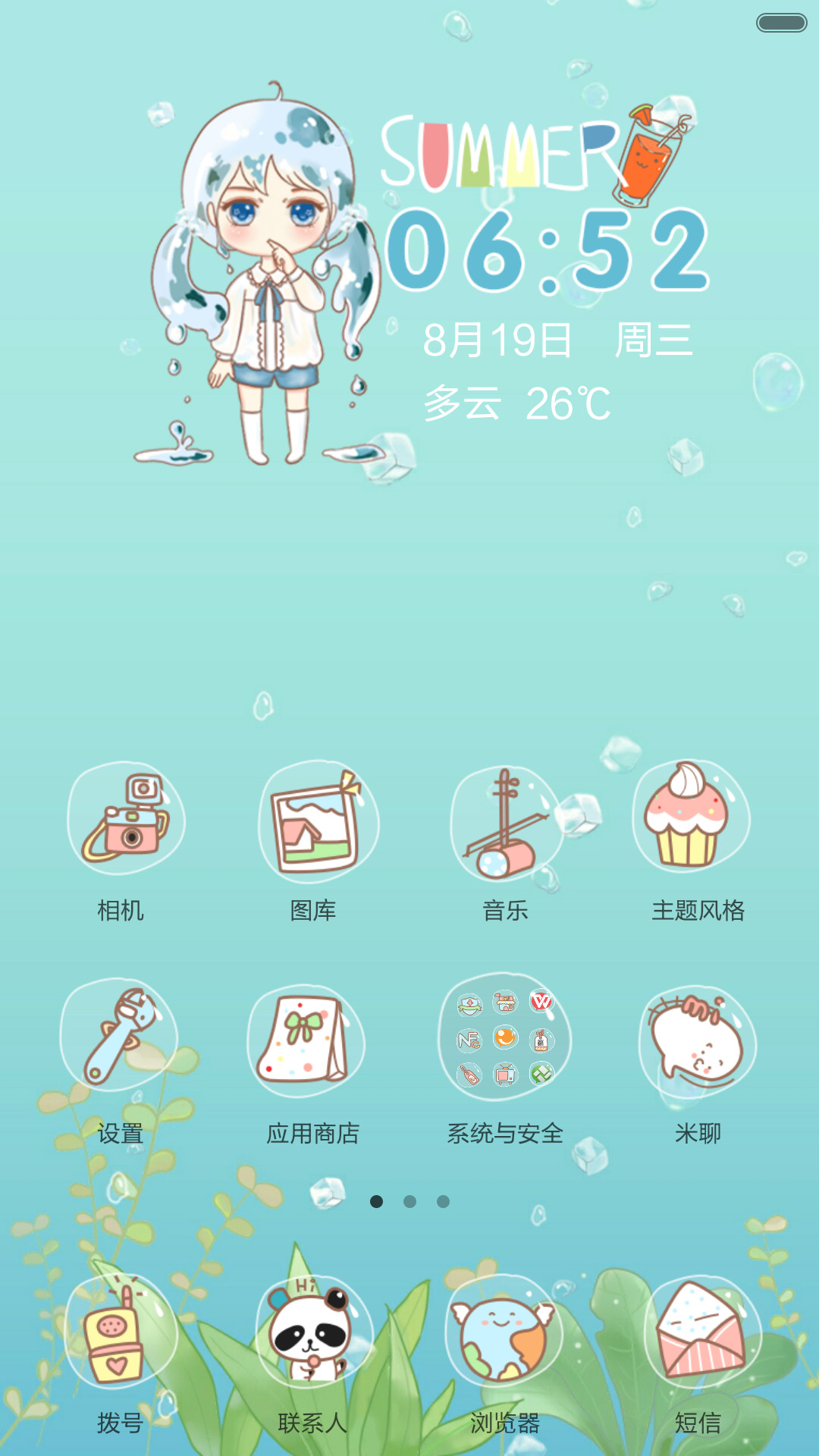Tap the 06:52 clock widget
This screenshot has width=819, height=1456.
tap(548, 251)
